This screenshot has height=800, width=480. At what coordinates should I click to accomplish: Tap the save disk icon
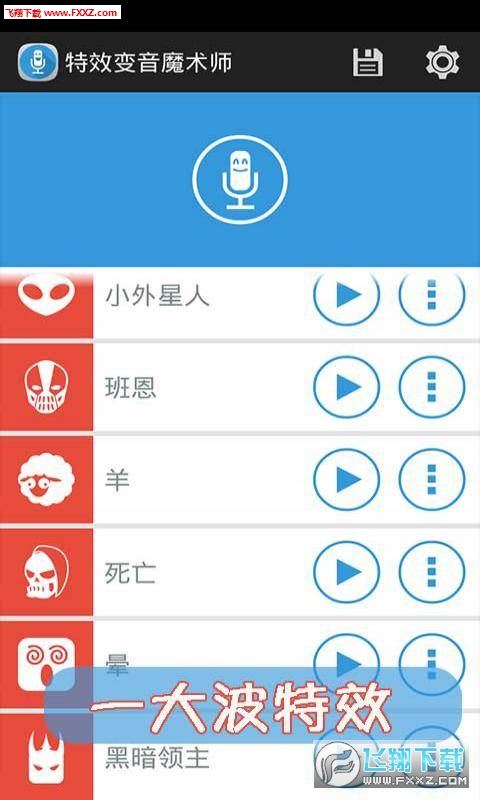tap(368, 62)
